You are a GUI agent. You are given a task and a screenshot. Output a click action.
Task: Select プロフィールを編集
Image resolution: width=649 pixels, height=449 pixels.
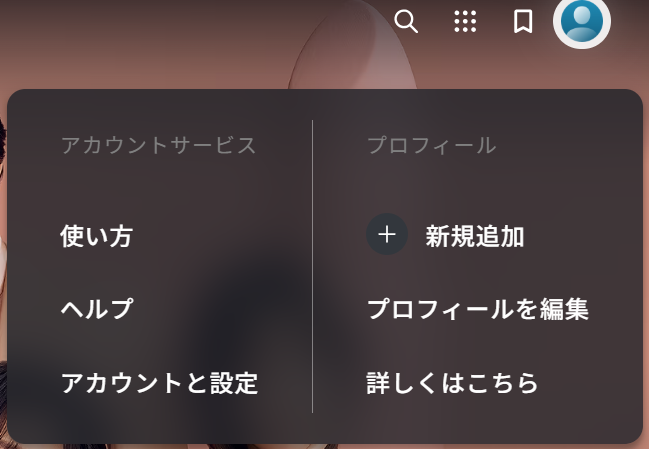click(478, 309)
